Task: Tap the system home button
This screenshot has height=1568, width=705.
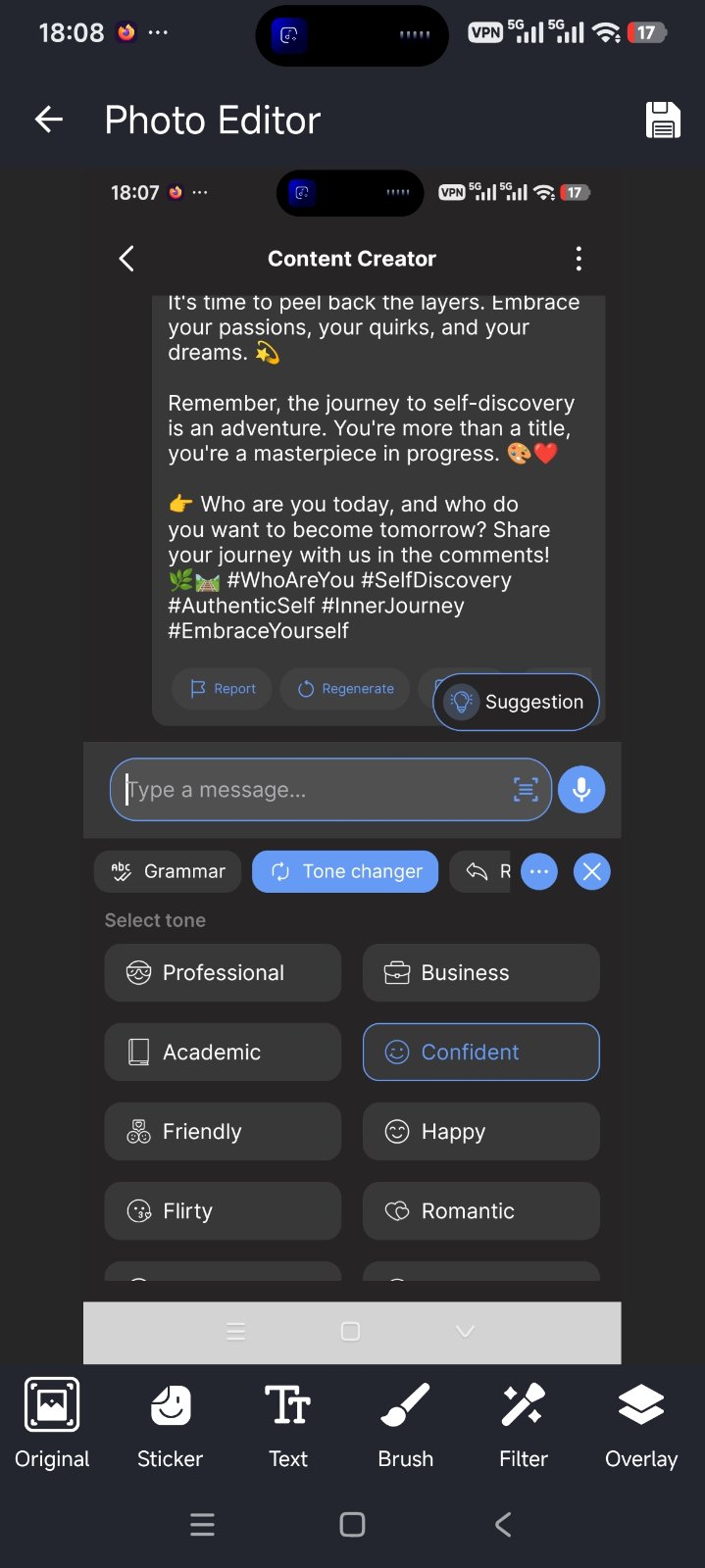Action: tap(352, 1524)
